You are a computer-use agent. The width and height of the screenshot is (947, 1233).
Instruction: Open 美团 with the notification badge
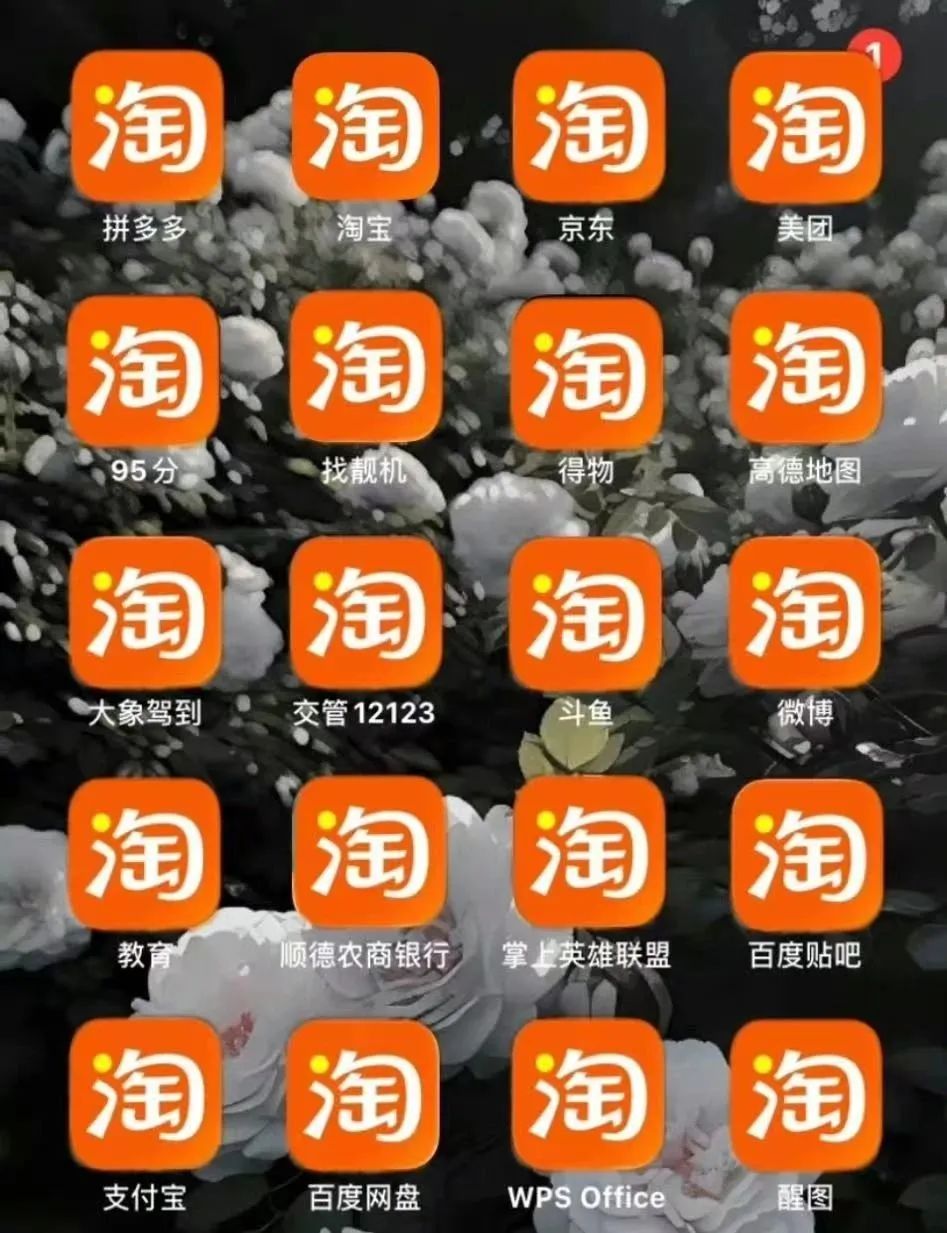coord(806,127)
